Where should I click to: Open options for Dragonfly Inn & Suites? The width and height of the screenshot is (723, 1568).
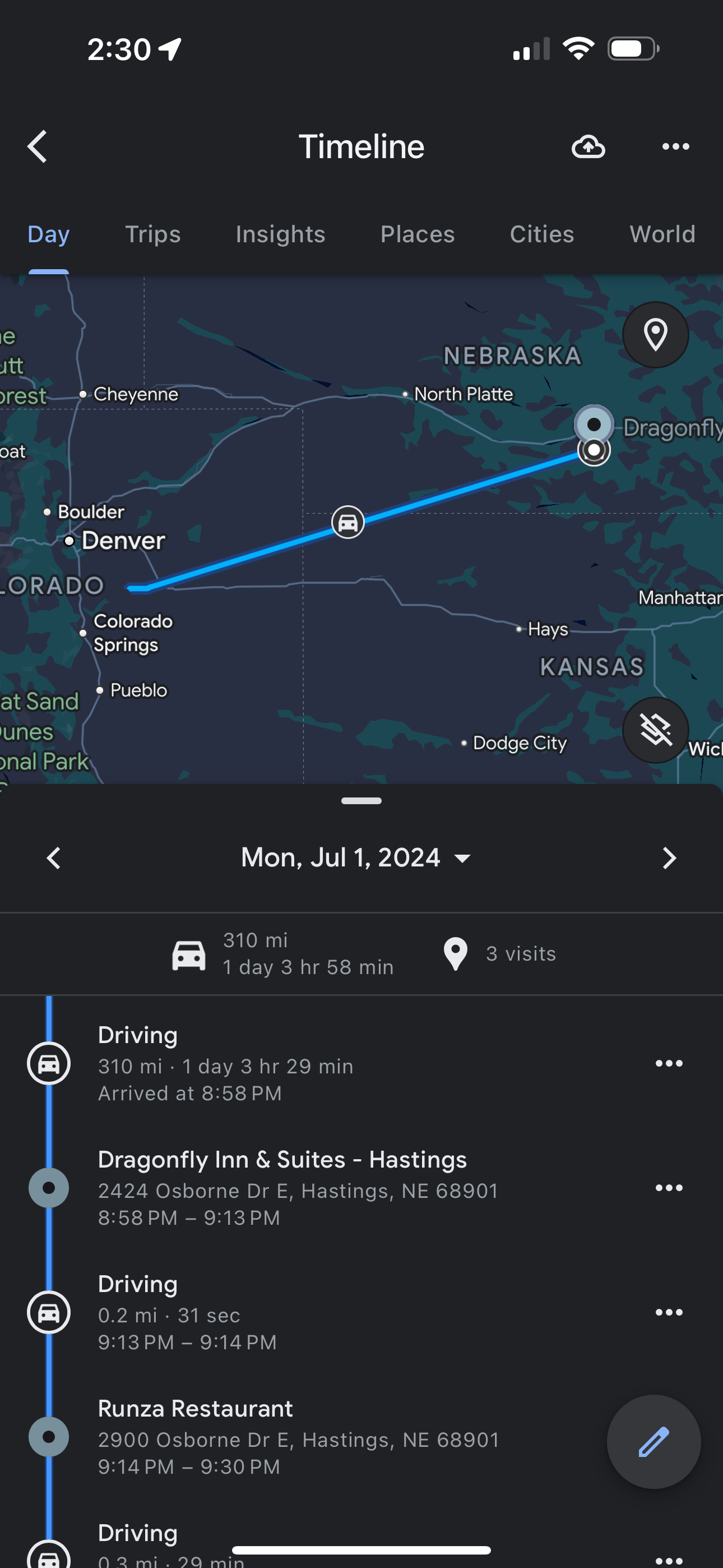(x=669, y=1188)
